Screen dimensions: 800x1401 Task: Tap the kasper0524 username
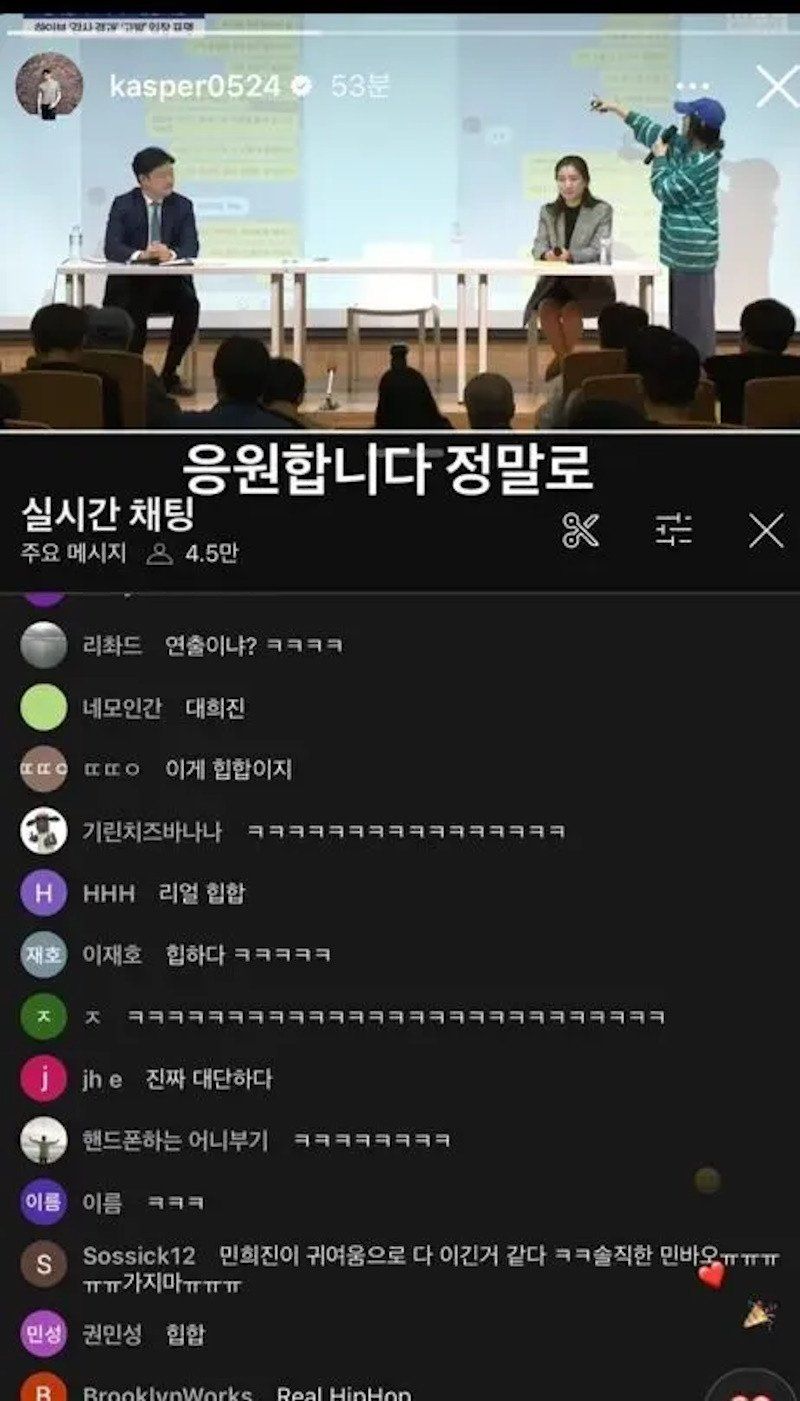[x=195, y=87]
